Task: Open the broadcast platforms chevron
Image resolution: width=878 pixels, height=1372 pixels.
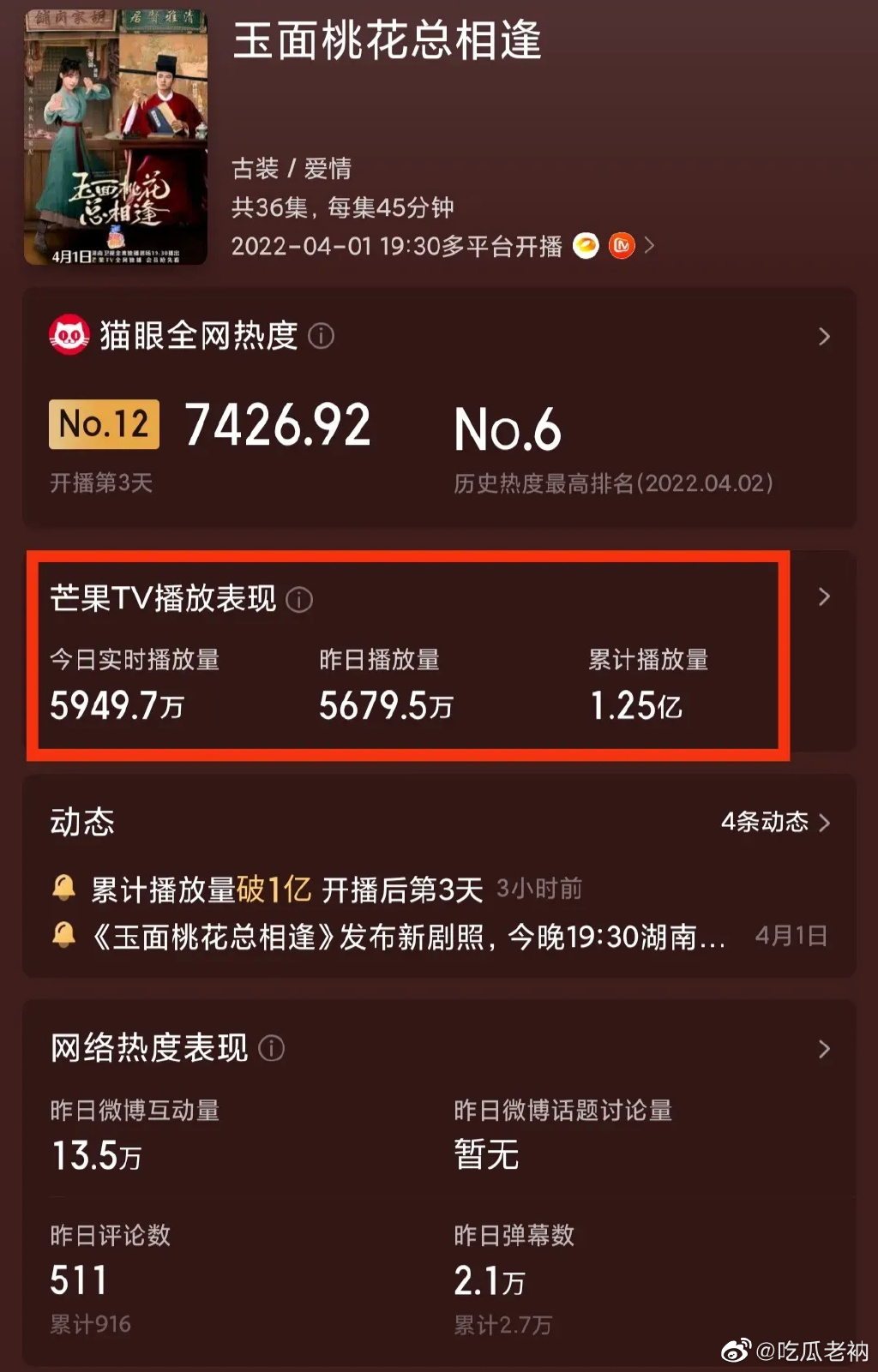Action: [x=649, y=246]
